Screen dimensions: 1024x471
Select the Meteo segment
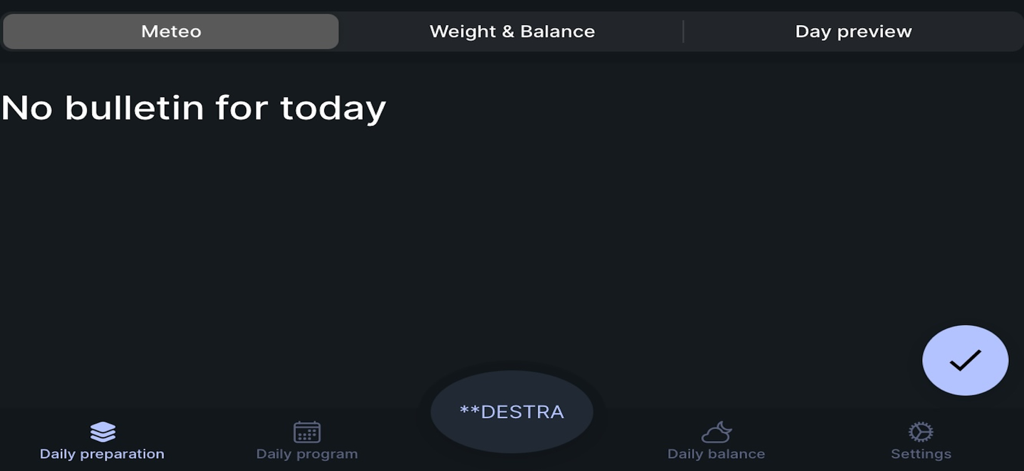(x=171, y=31)
